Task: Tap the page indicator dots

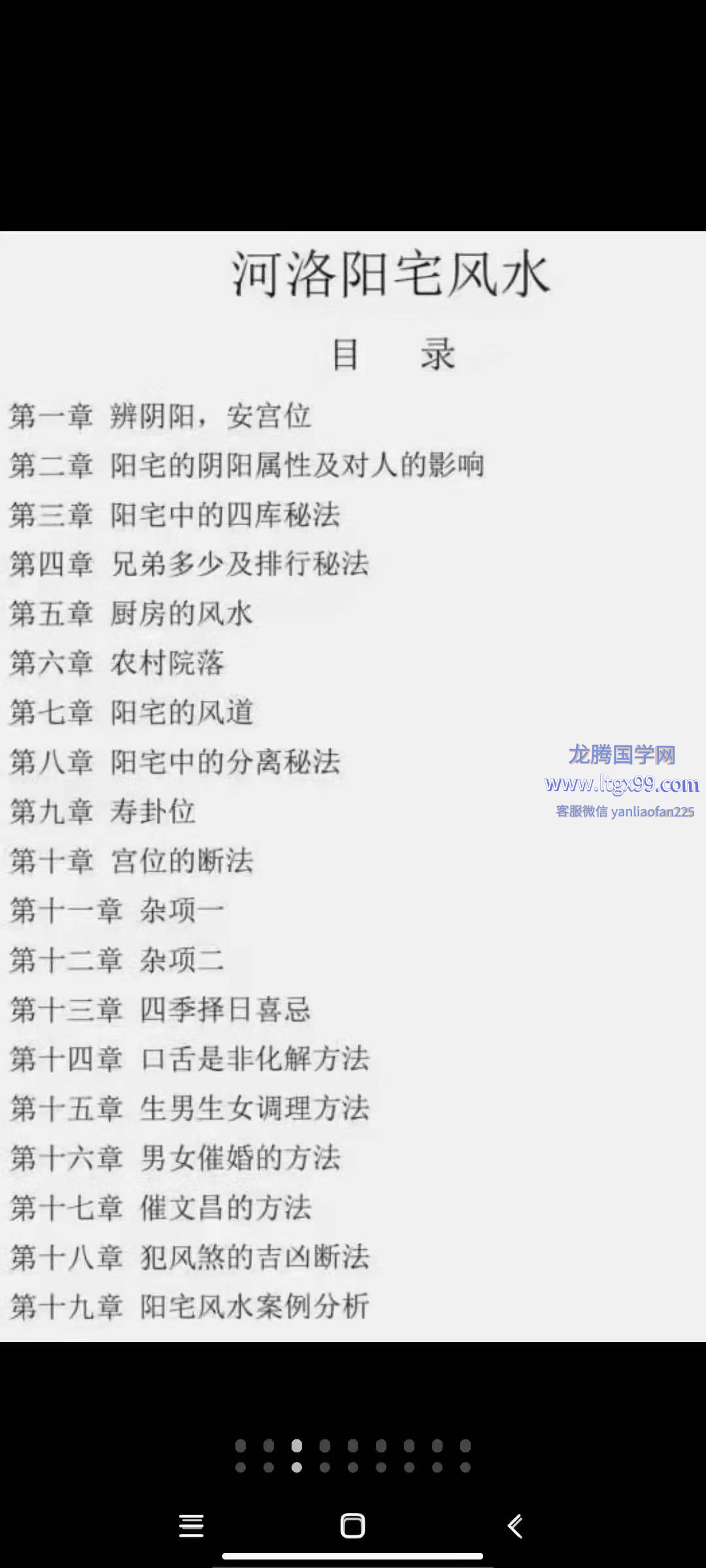Action: click(x=353, y=1456)
